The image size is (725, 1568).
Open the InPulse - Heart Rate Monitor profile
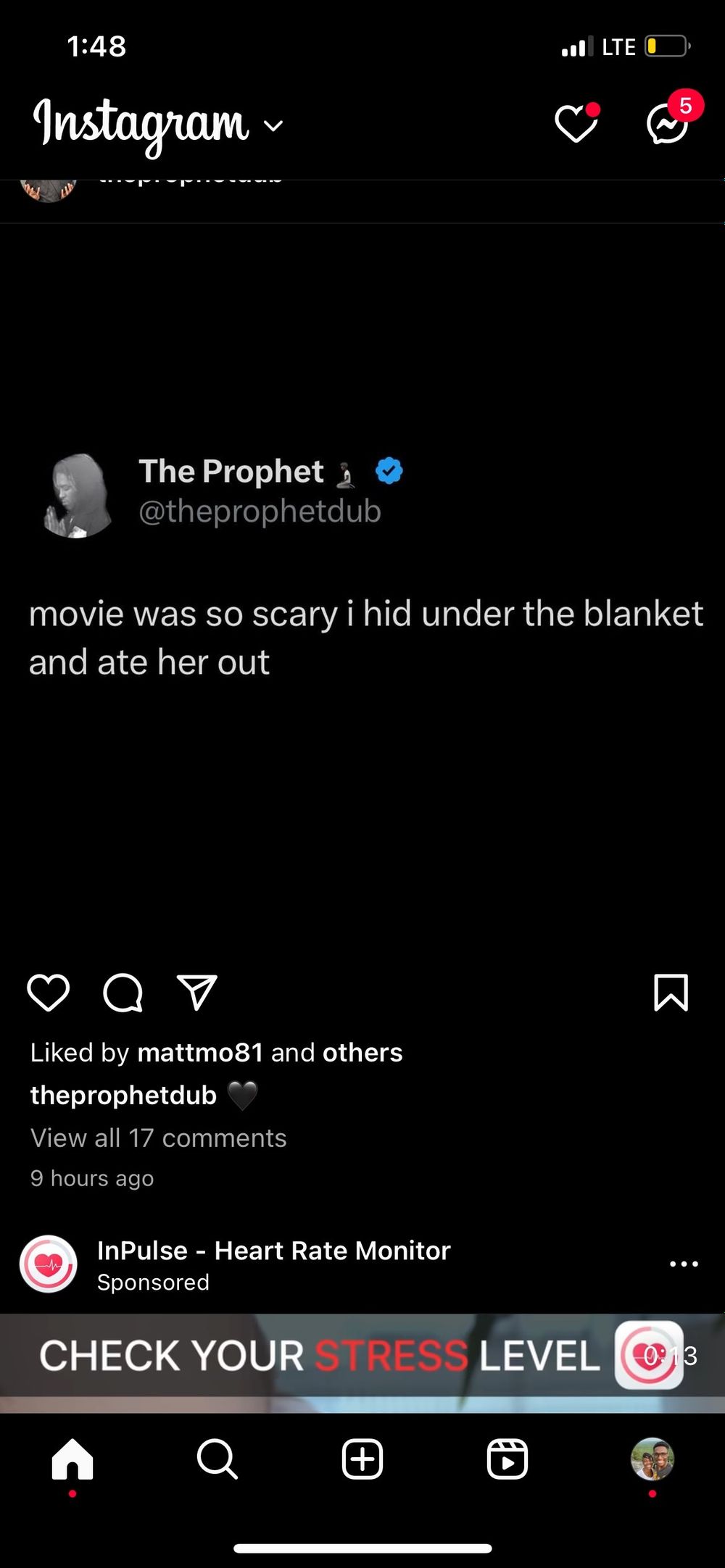click(274, 1251)
